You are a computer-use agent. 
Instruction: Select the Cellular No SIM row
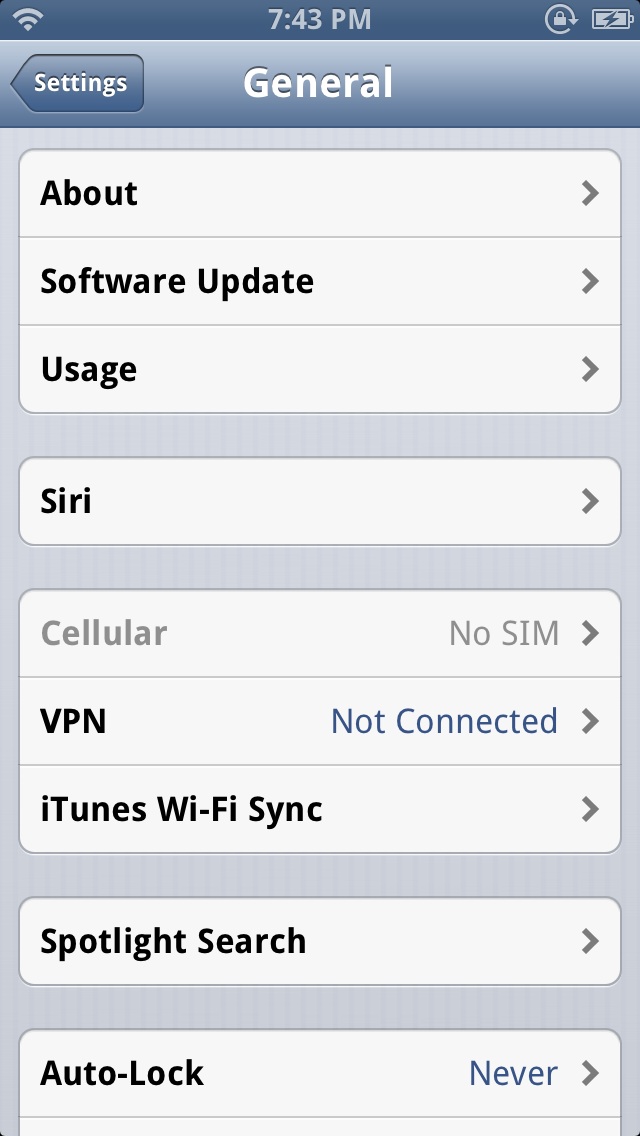pos(320,633)
